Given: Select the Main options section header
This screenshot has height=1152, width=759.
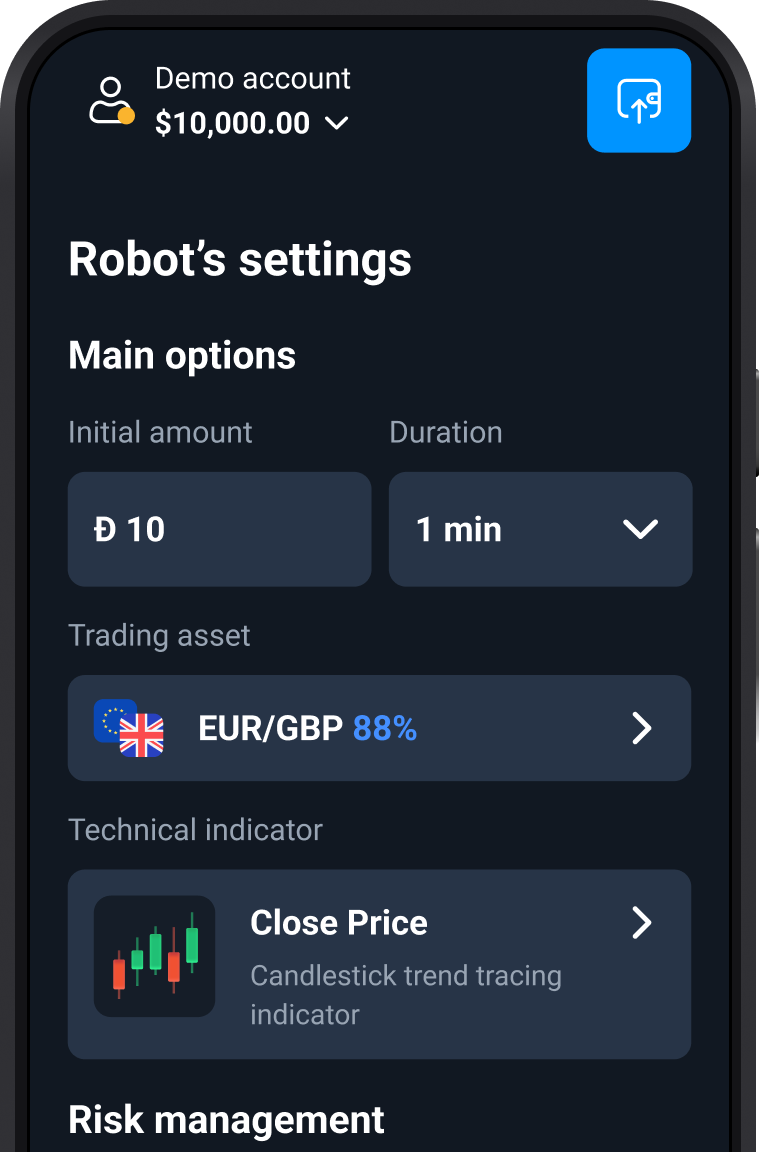Looking at the screenshot, I should [x=181, y=355].
